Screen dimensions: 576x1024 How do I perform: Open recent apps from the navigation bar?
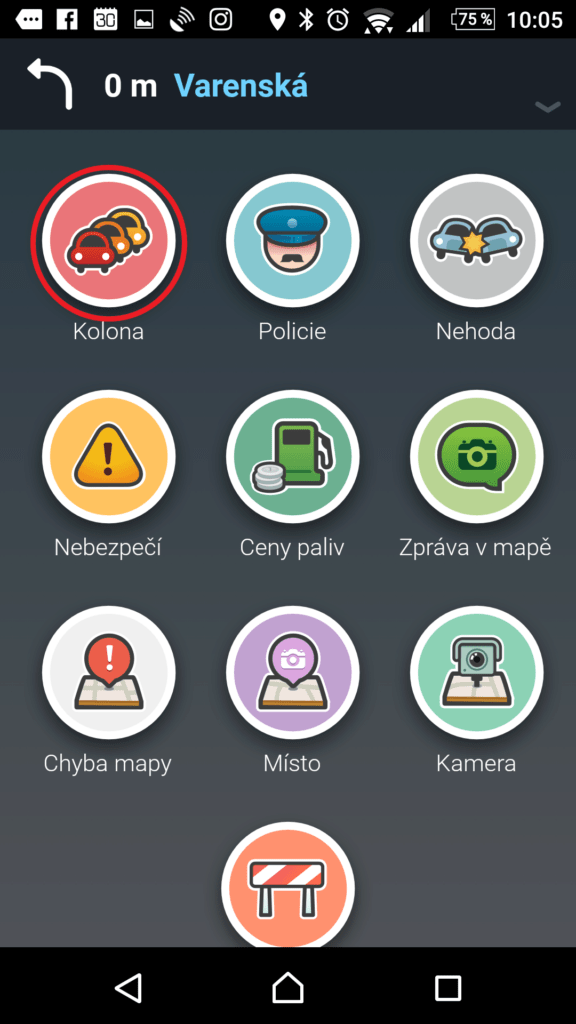click(x=448, y=987)
